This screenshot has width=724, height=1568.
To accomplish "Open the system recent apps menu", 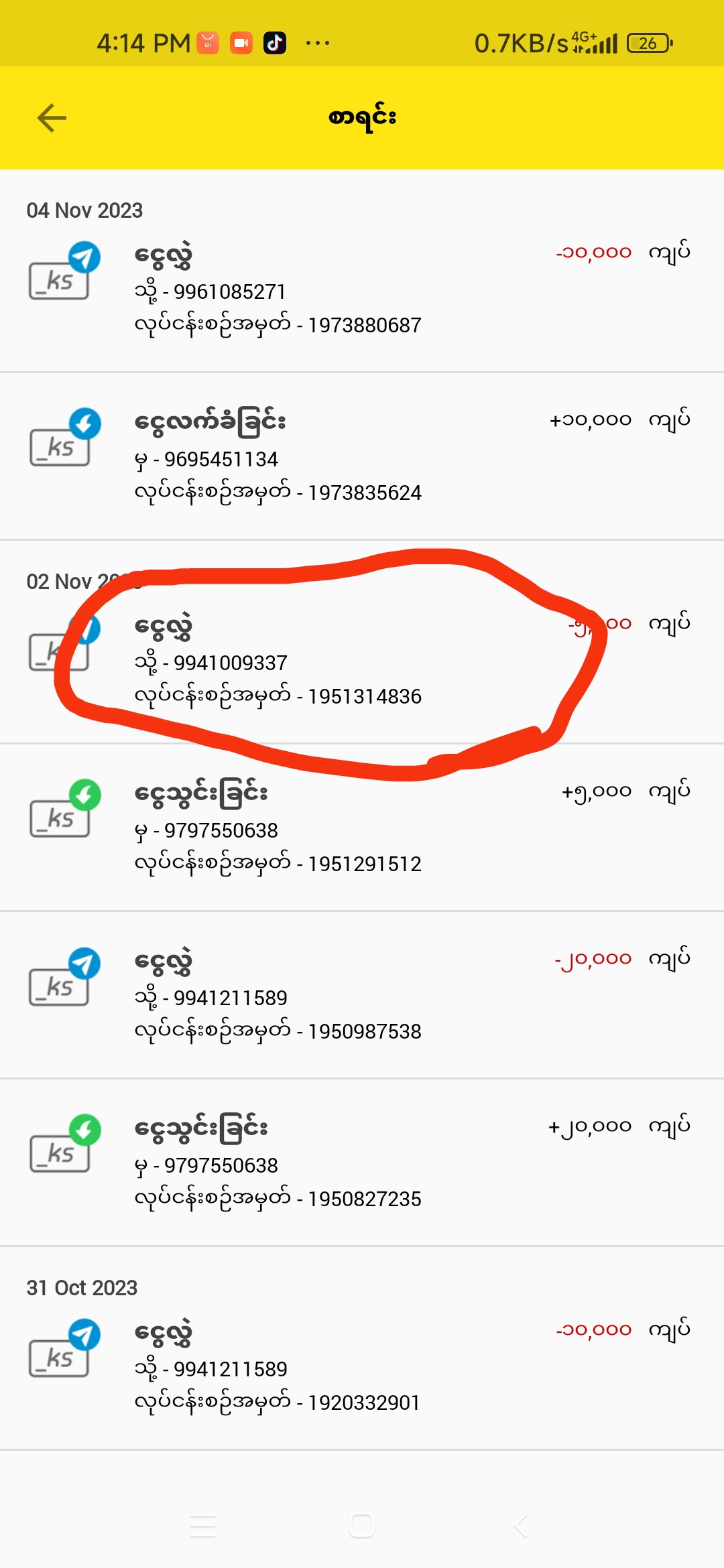I will pos(202,1526).
